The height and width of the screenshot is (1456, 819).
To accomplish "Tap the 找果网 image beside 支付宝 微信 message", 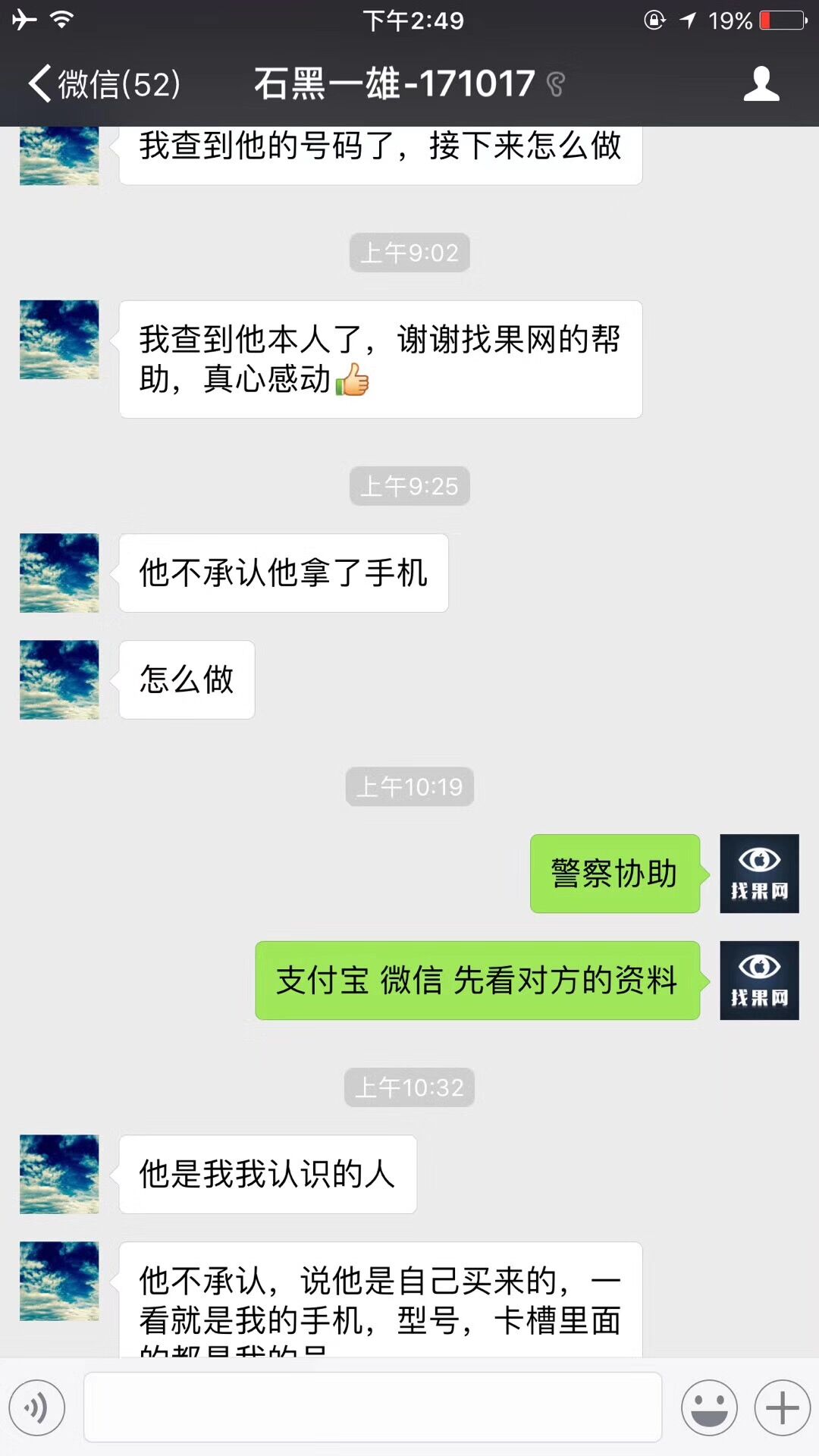I will [758, 980].
